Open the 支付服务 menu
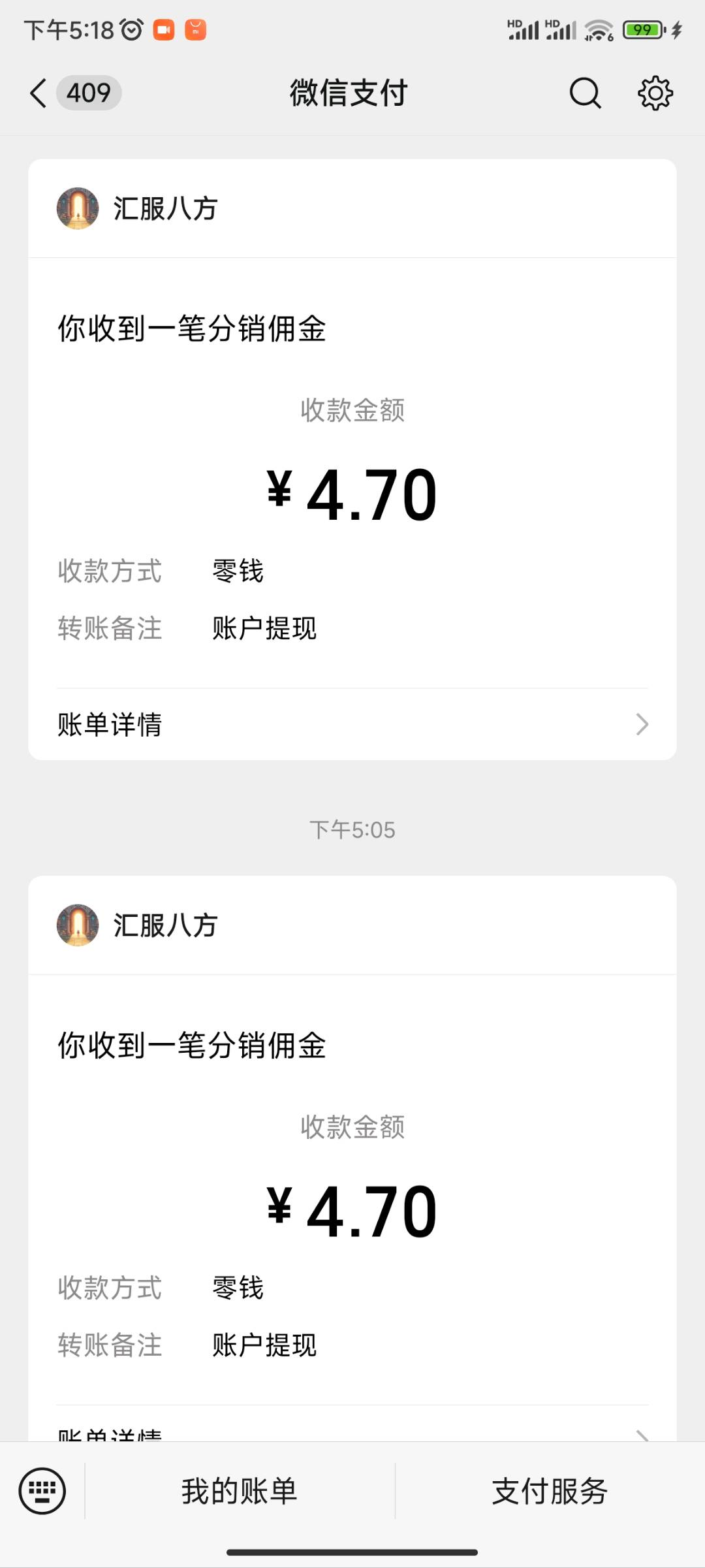The image size is (705, 1568). point(550,1491)
